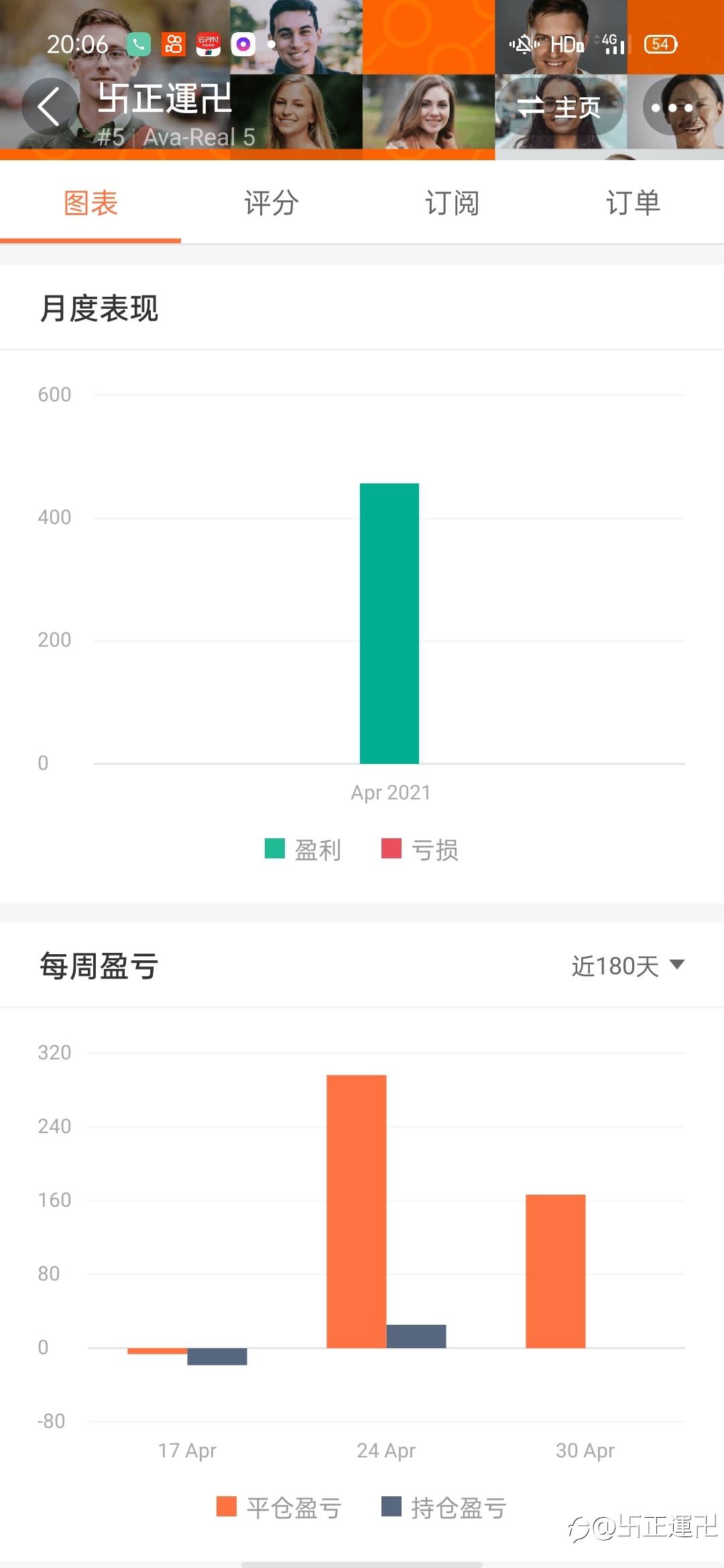724x1568 pixels.
Task: Toggle the 盈利 legend in monthly chart
Action: click(x=304, y=850)
